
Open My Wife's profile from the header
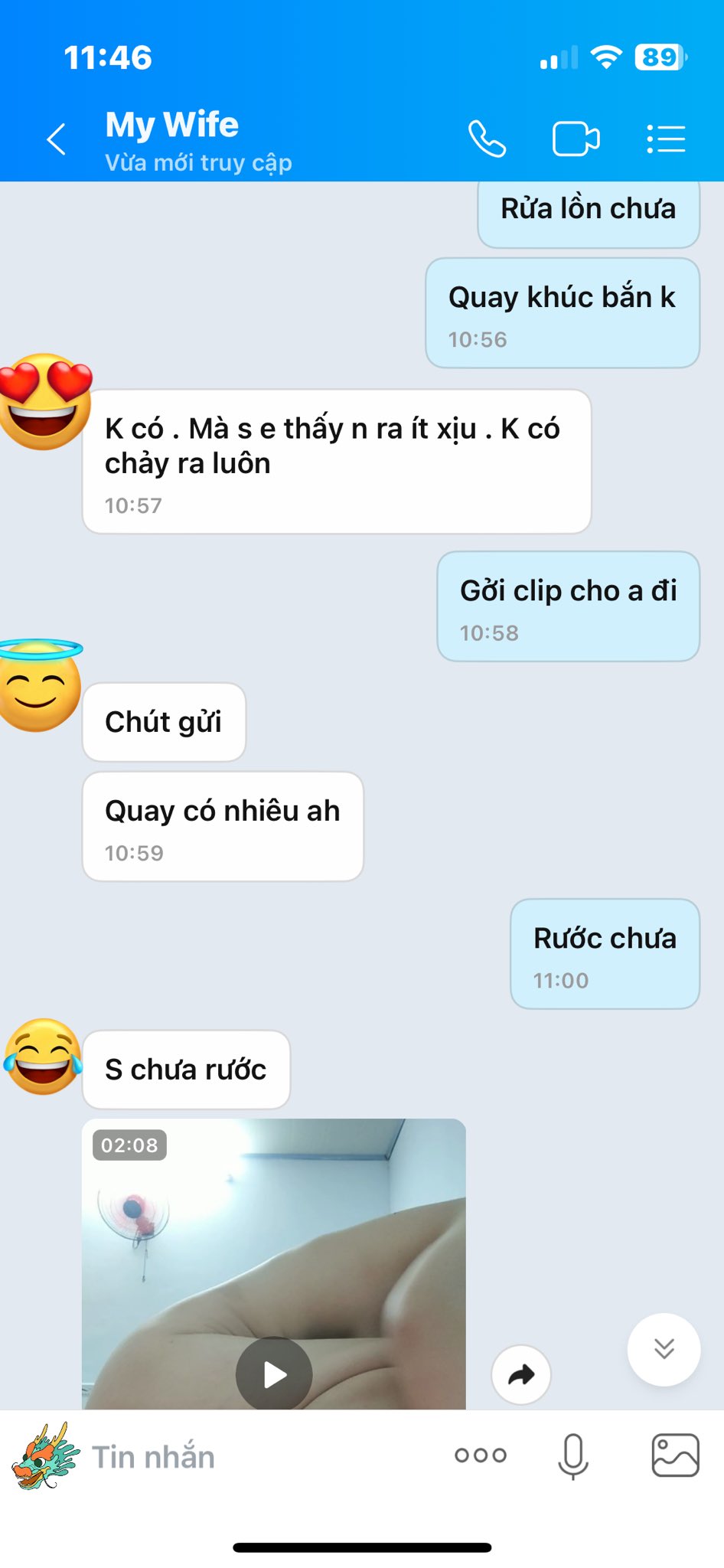[172, 125]
